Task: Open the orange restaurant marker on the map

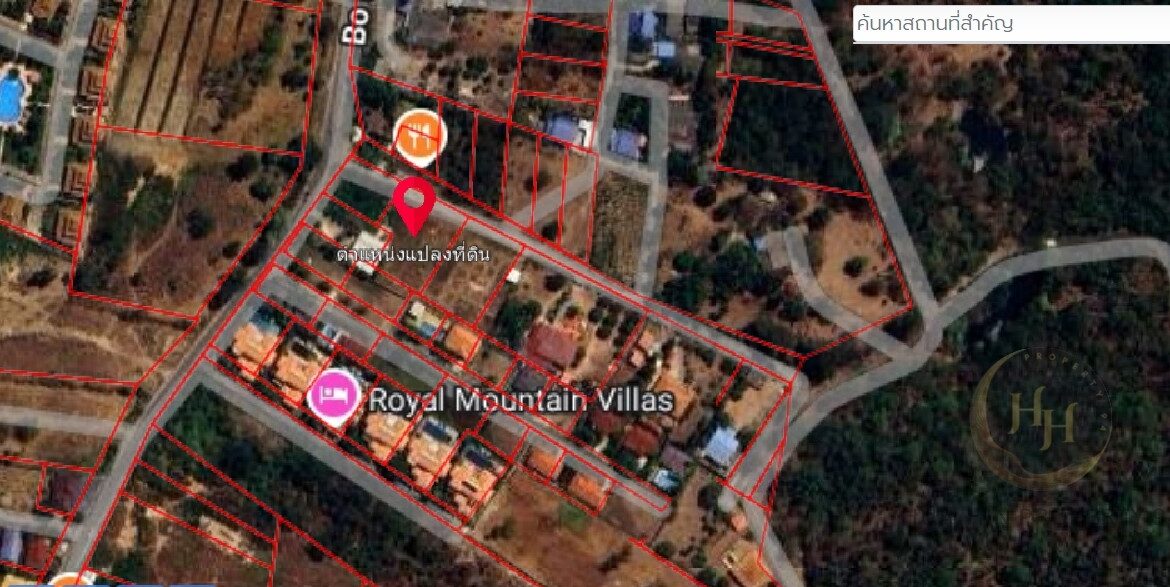Action: pyautogui.click(x=419, y=137)
